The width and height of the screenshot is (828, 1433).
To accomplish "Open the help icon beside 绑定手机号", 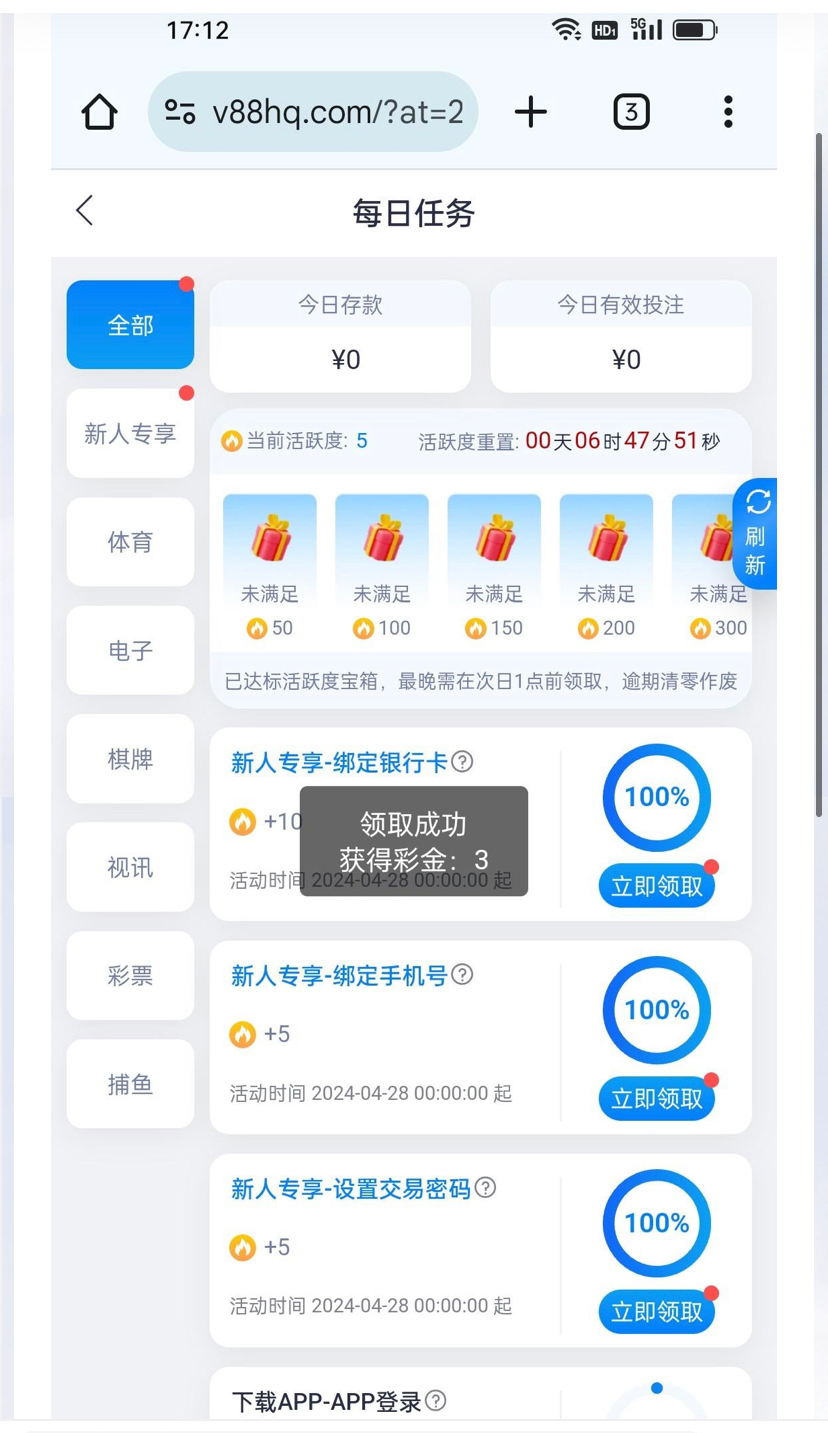I will (462, 974).
